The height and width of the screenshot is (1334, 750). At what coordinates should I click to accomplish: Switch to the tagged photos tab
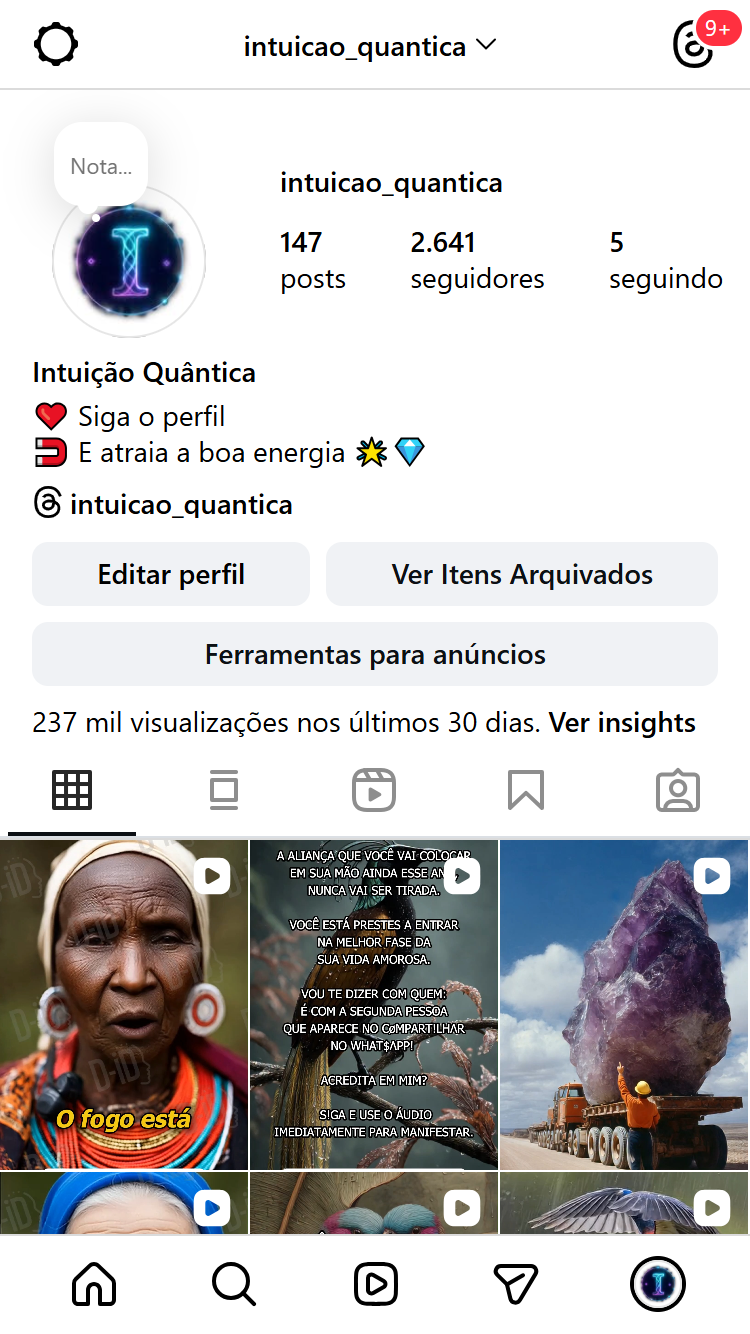click(677, 791)
